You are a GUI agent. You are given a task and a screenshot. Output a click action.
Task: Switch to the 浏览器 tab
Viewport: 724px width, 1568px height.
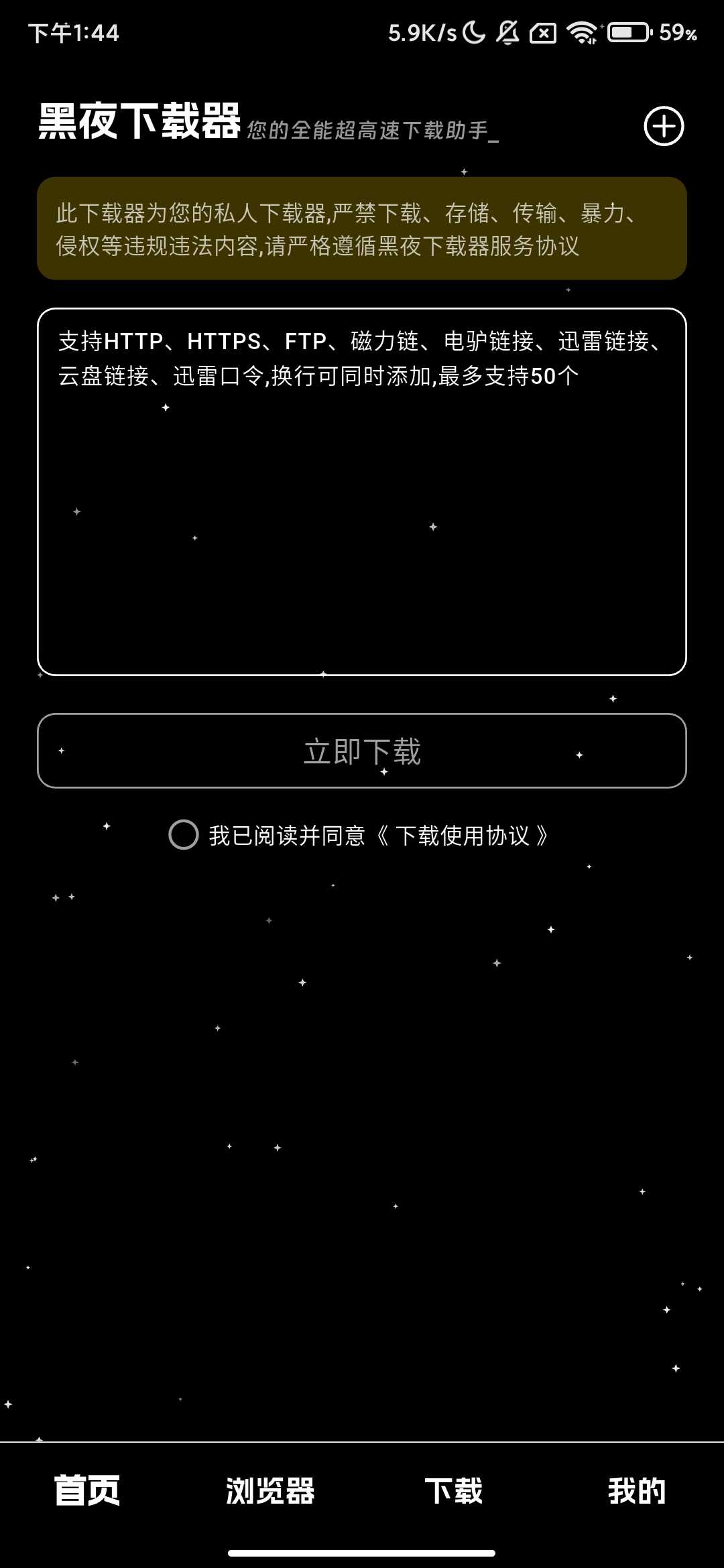point(270,1490)
